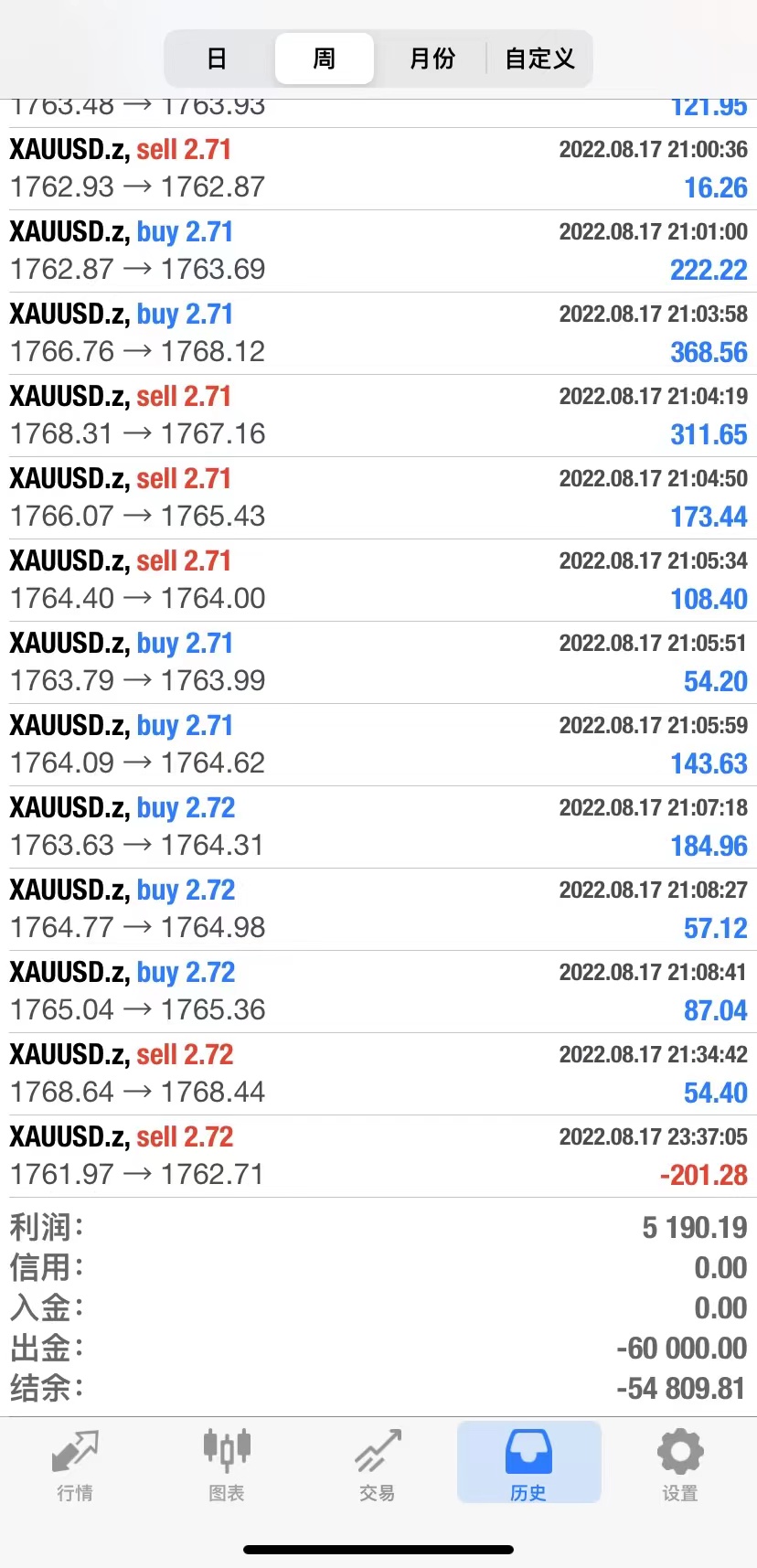Open the buy 2.72 trade at 21:07:18
This screenshot has width=757, height=1568.
[378, 827]
